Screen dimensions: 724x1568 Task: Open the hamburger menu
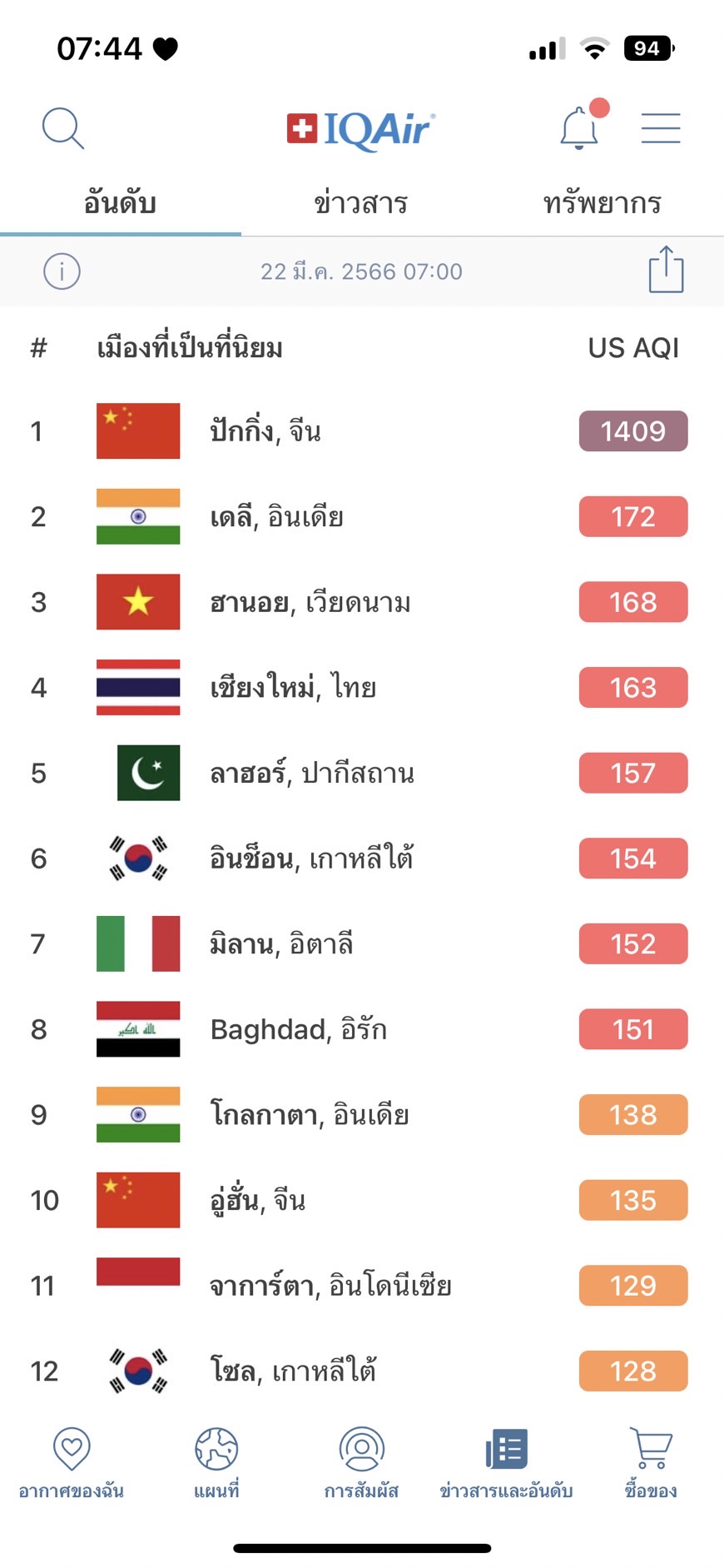click(x=661, y=129)
